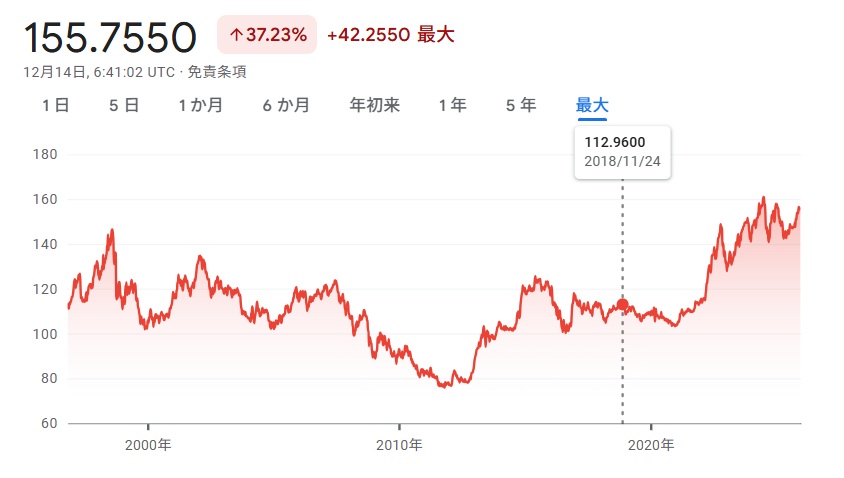Switch to the 6か月 range
Image resolution: width=844 pixels, height=478 pixels.
(x=286, y=105)
